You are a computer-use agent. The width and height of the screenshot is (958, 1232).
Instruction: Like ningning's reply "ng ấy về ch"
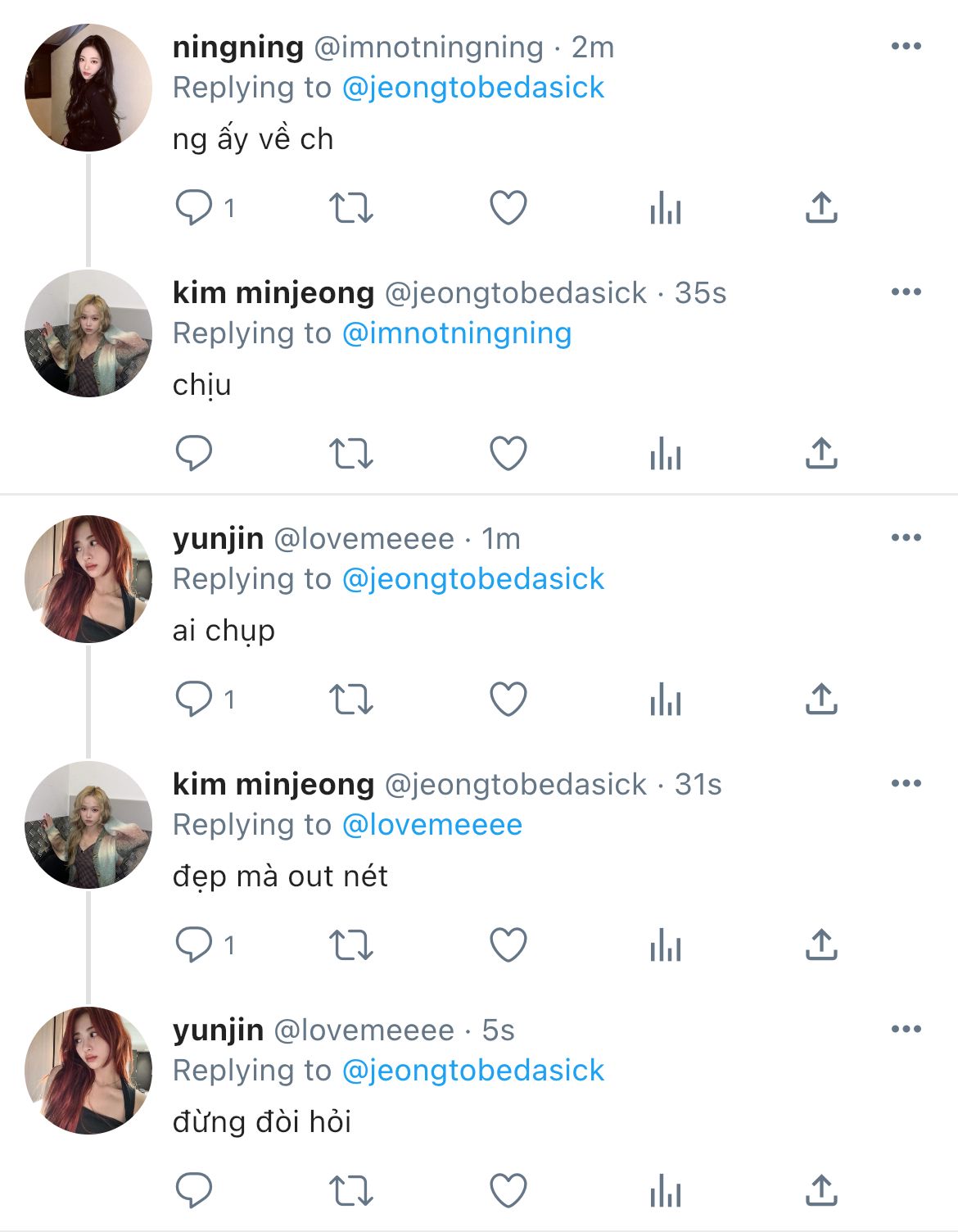pos(508,207)
